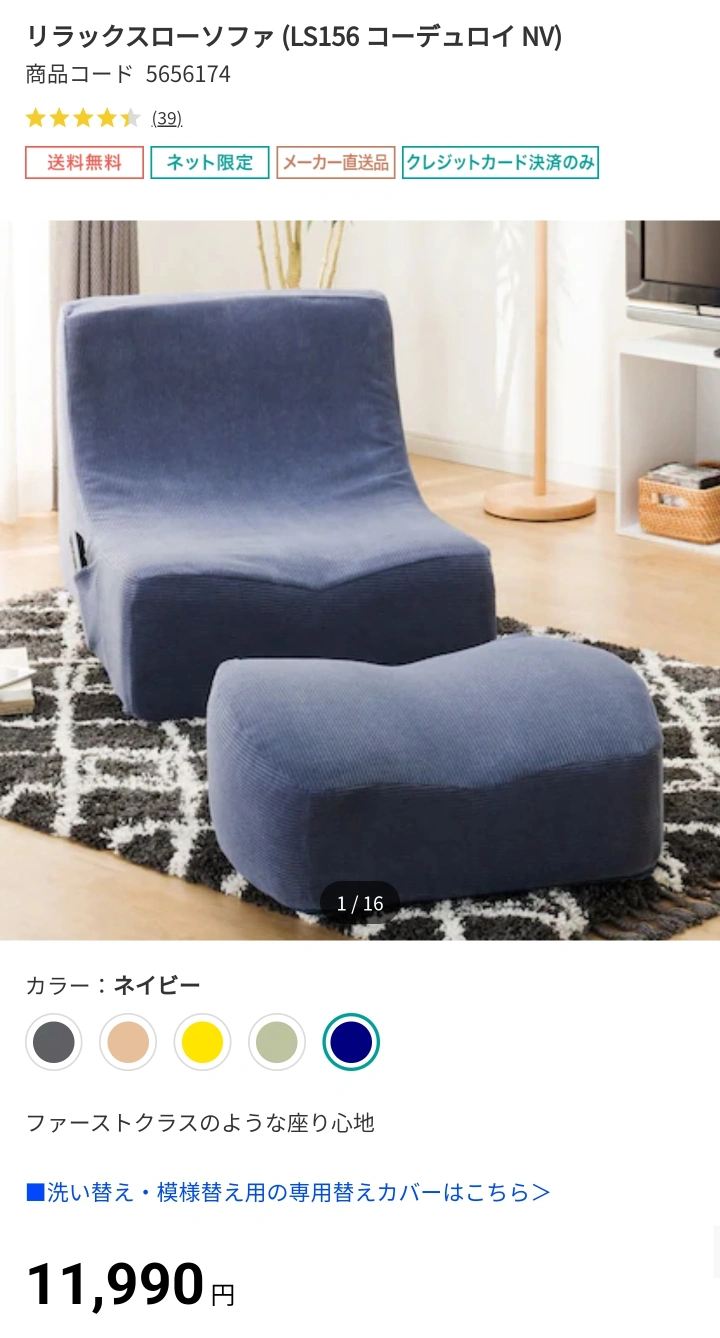Viewport: 720px width, 1338px height.
Task: Select the navy color swatch
Action: click(x=351, y=1043)
